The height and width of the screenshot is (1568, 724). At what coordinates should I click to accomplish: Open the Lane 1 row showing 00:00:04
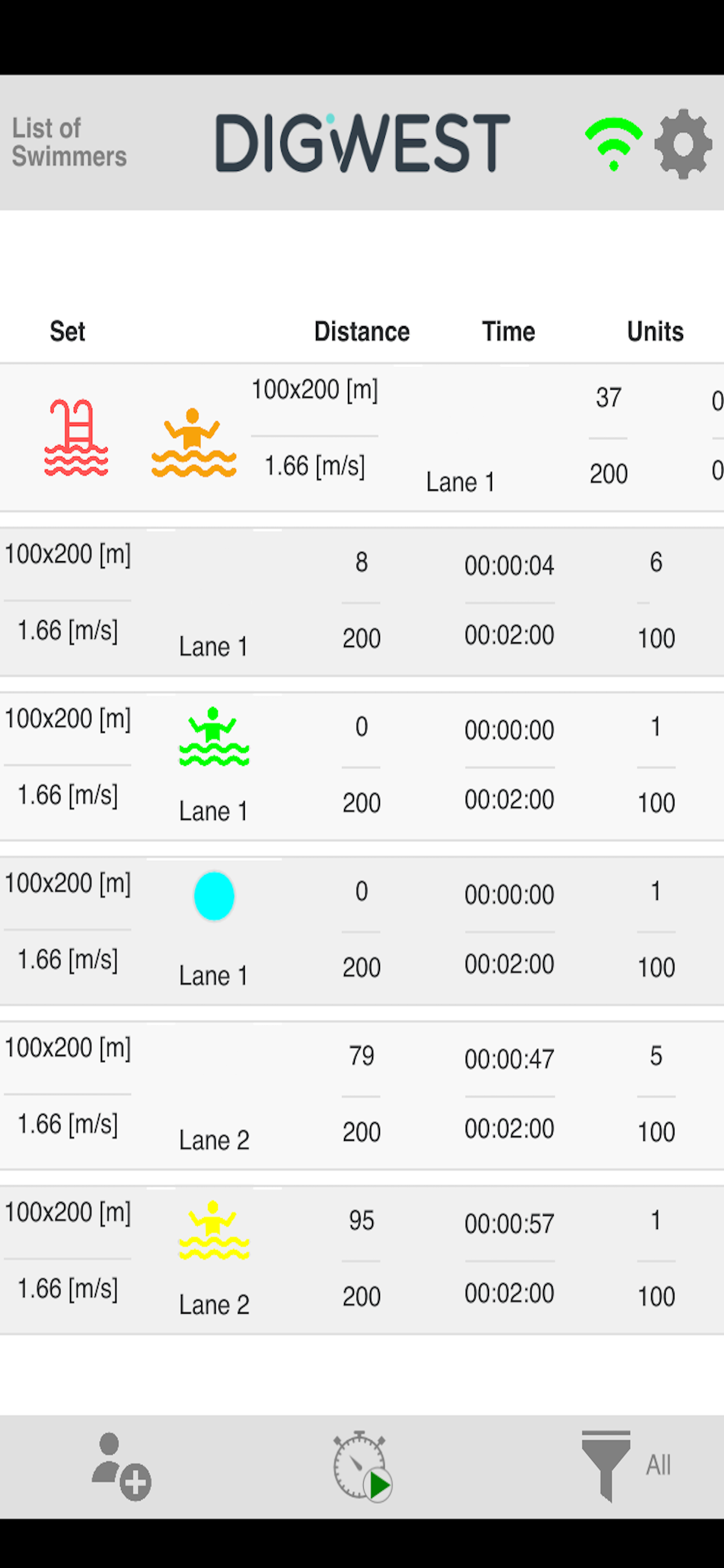pos(362,602)
